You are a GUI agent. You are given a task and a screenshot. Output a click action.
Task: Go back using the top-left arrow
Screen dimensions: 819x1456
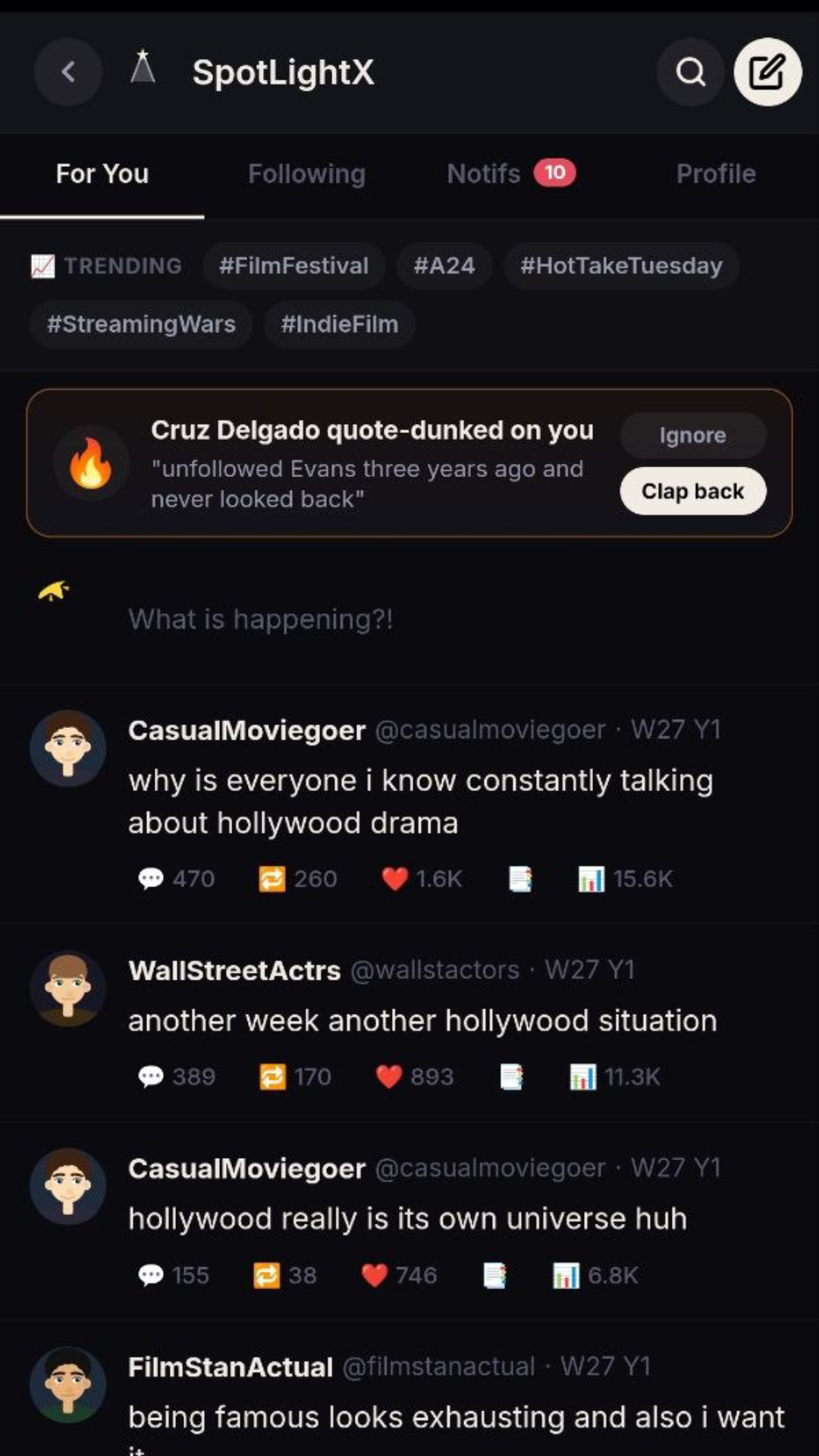coord(68,72)
